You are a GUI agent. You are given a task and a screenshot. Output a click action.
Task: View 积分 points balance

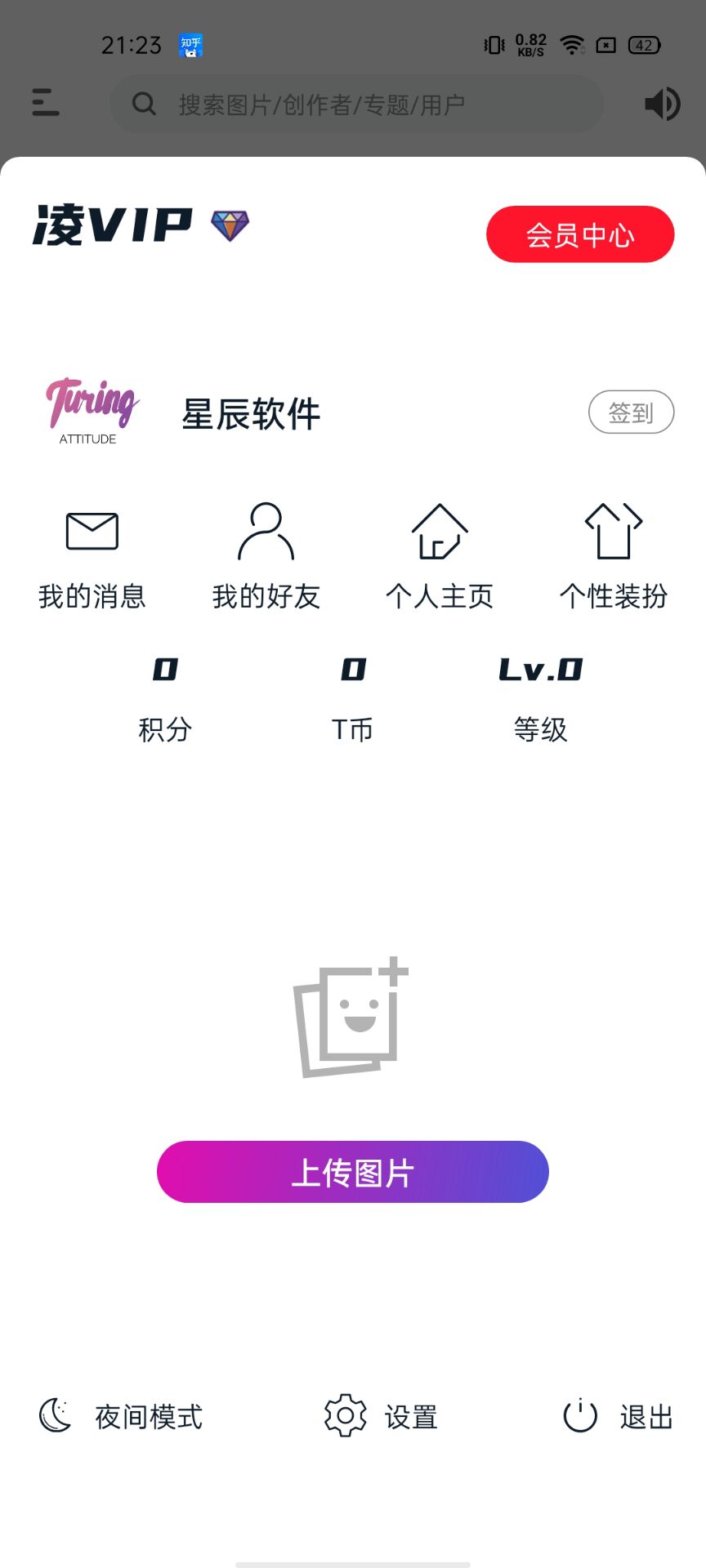(165, 700)
